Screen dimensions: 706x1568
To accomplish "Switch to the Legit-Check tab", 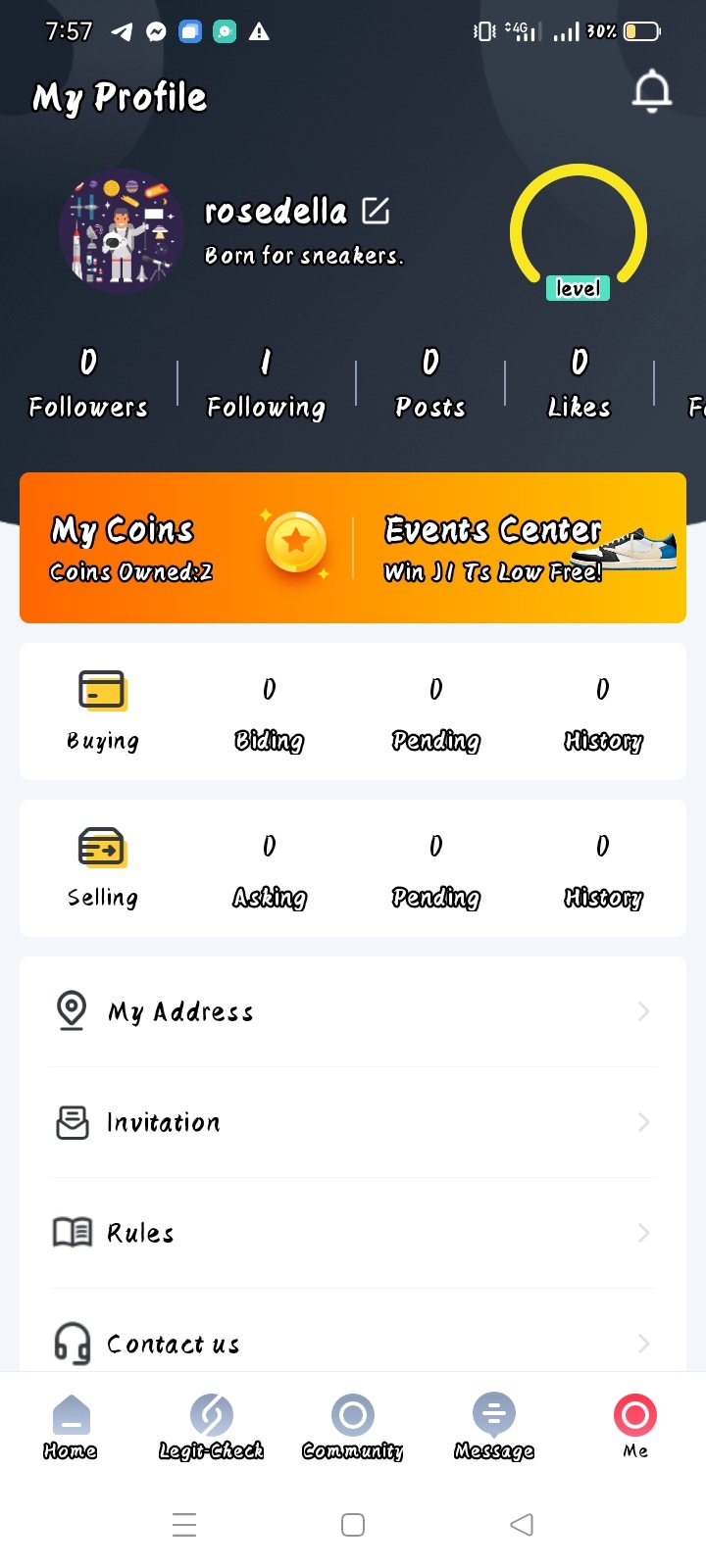I will pos(211,1427).
